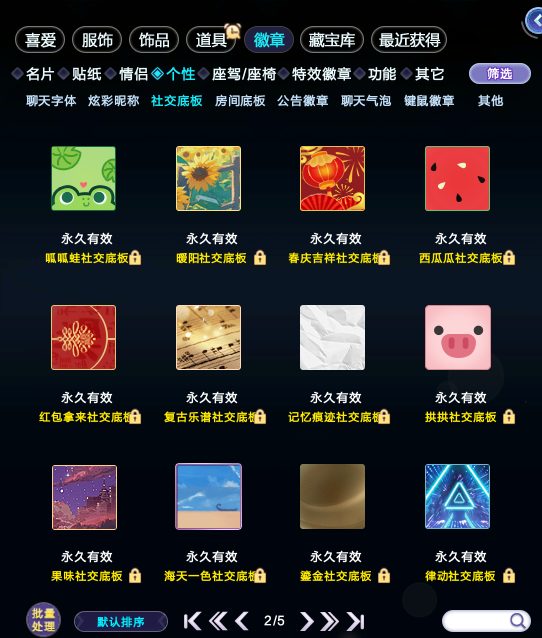542x638 pixels.
Task: Open the 暖阳社交底板 sunflower tile
Action: [x=208, y=178]
